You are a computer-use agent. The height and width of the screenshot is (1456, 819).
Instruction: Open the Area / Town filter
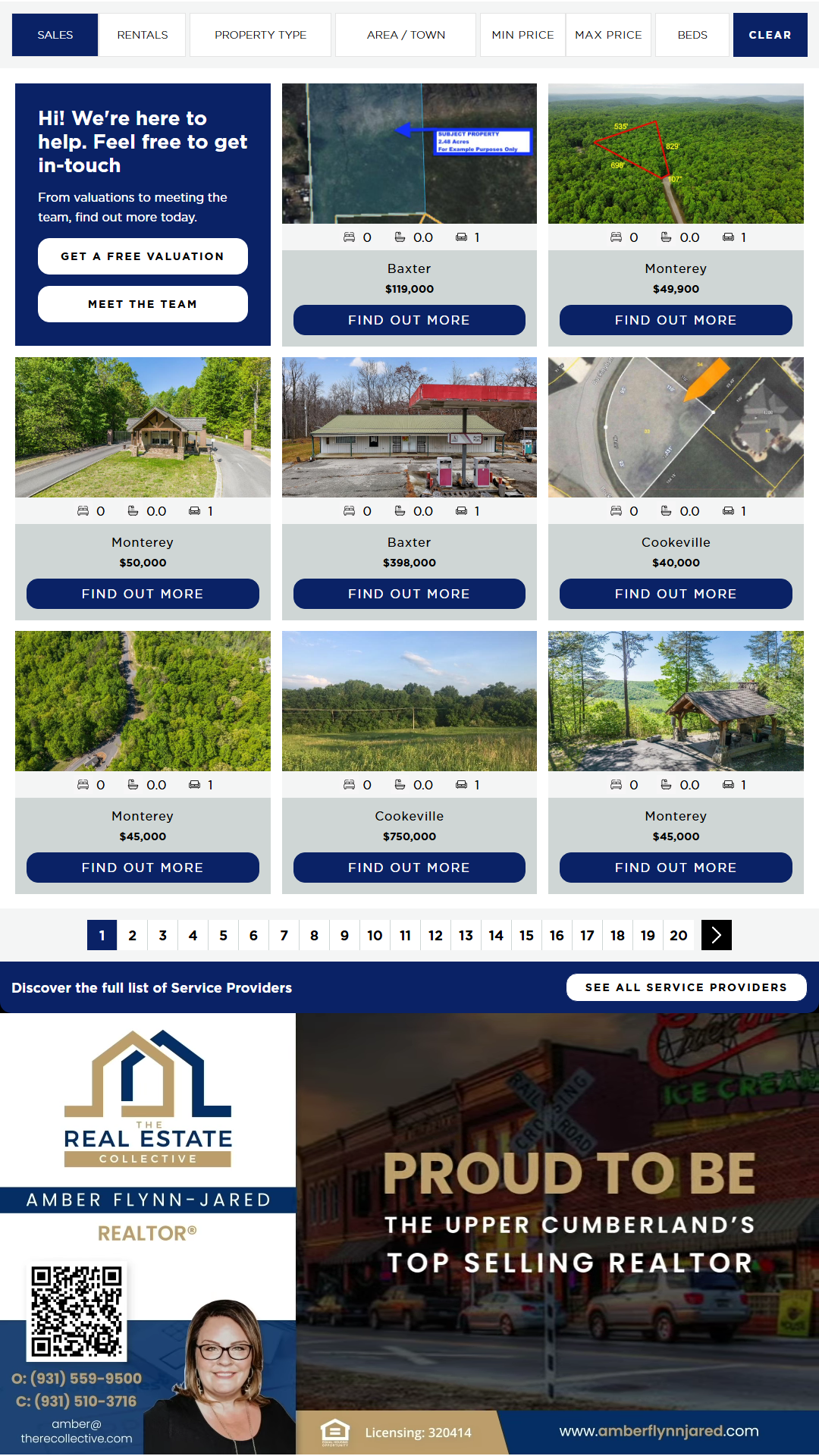click(x=406, y=35)
